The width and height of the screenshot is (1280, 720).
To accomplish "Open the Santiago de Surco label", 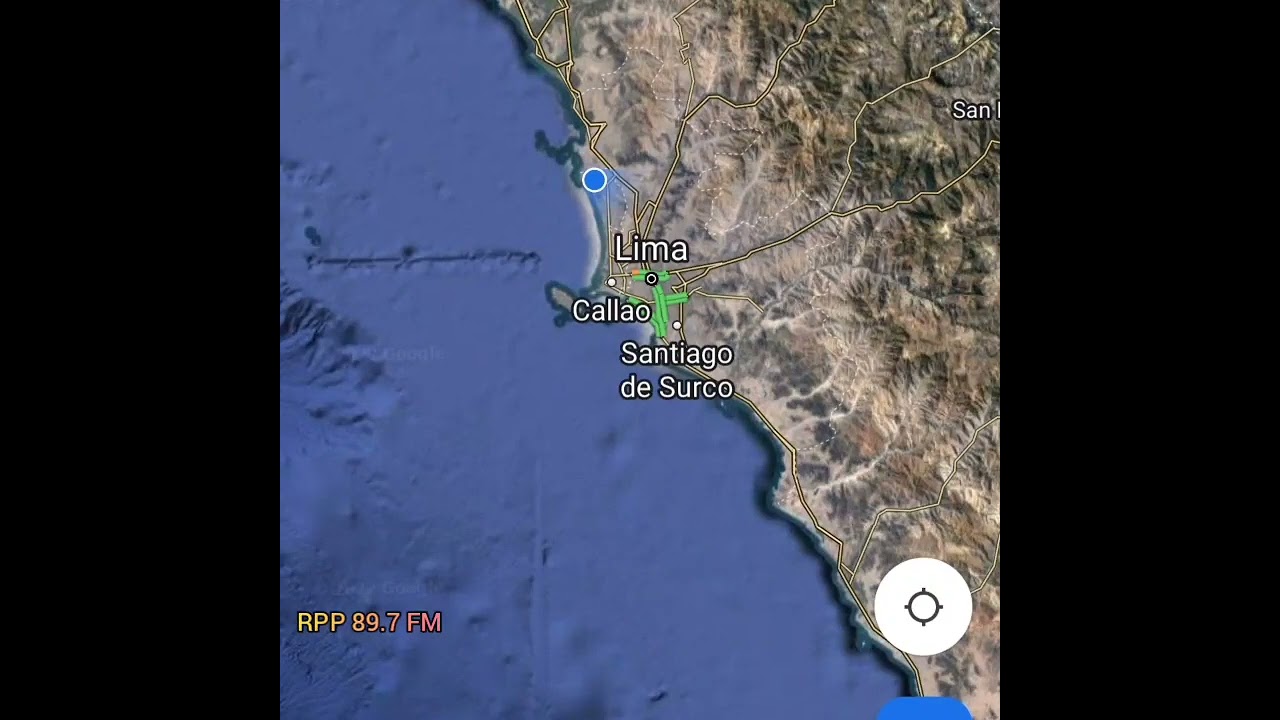I will (677, 371).
